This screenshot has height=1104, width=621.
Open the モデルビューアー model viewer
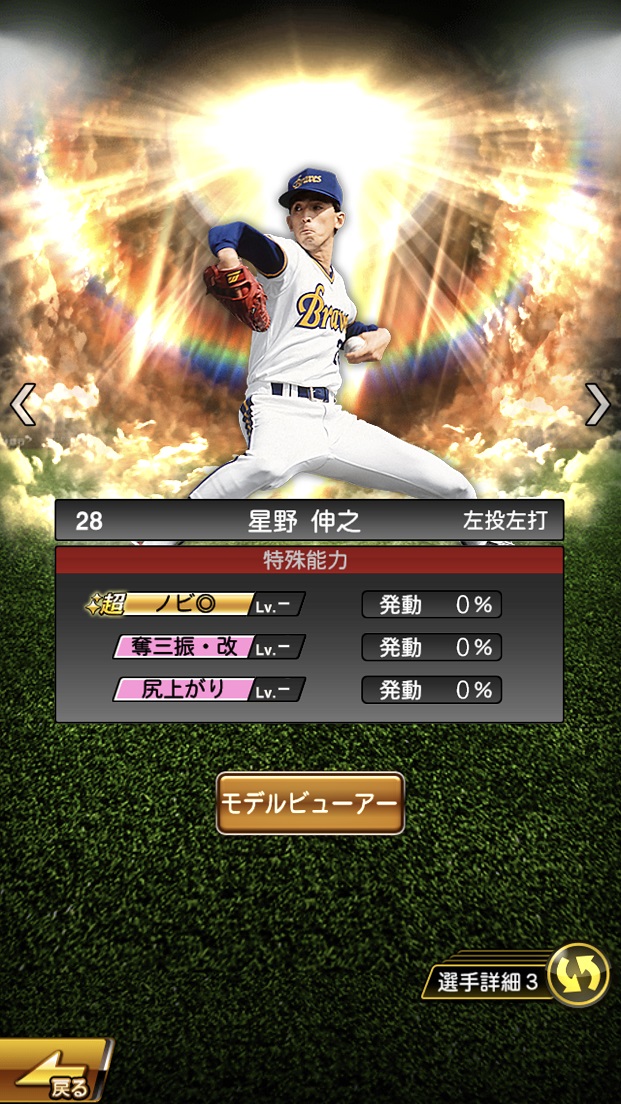coord(310,803)
